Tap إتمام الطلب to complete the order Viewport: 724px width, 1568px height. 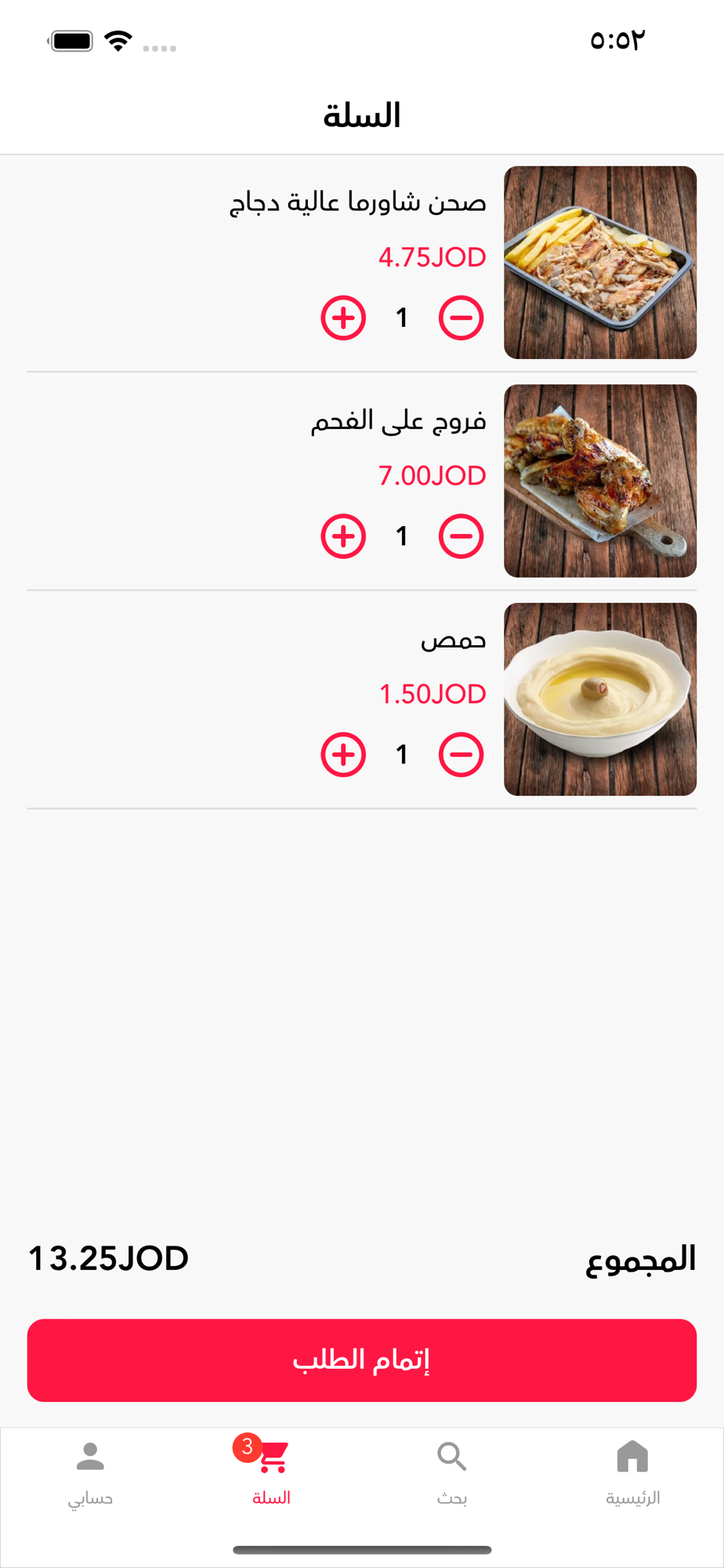coord(362,1360)
